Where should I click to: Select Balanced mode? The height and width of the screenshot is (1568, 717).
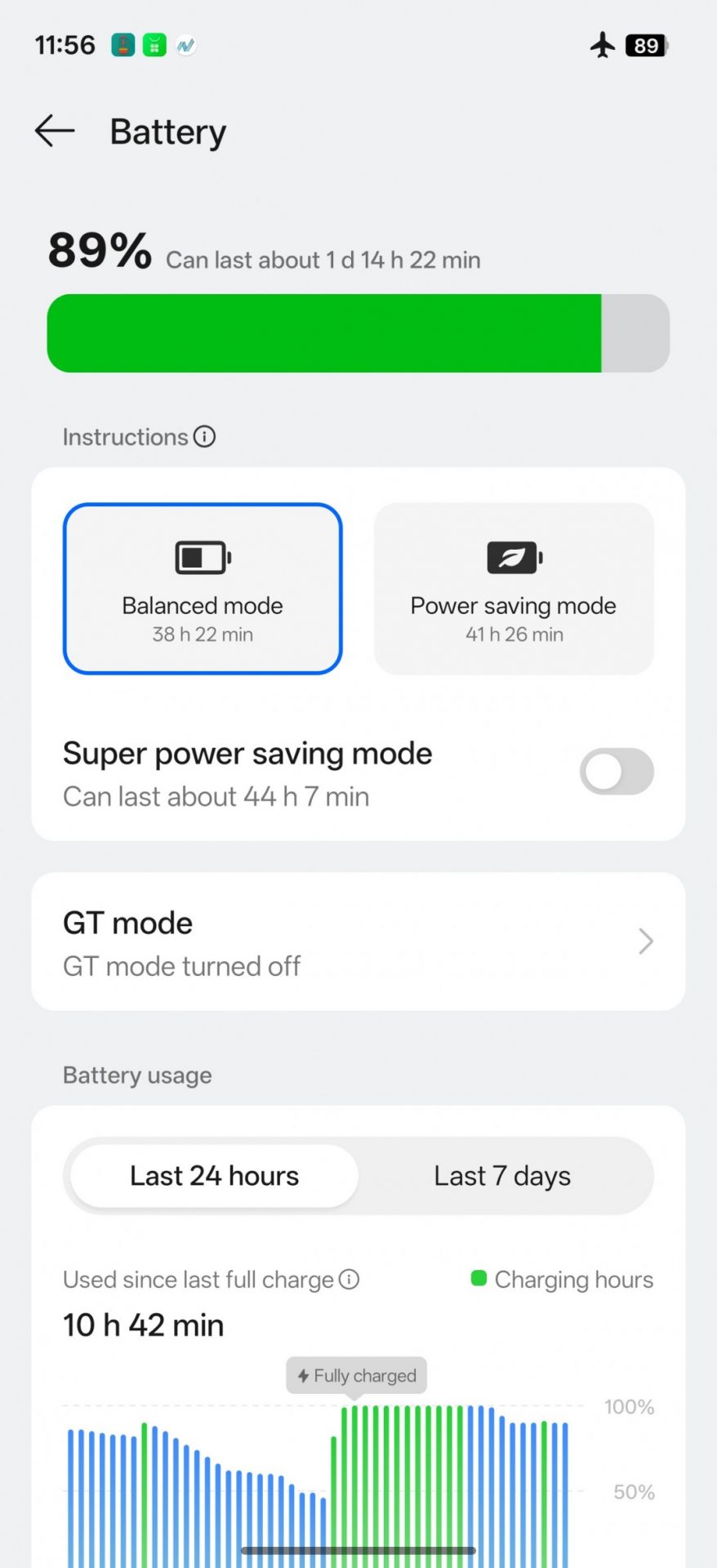pyautogui.click(x=203, y=589)
